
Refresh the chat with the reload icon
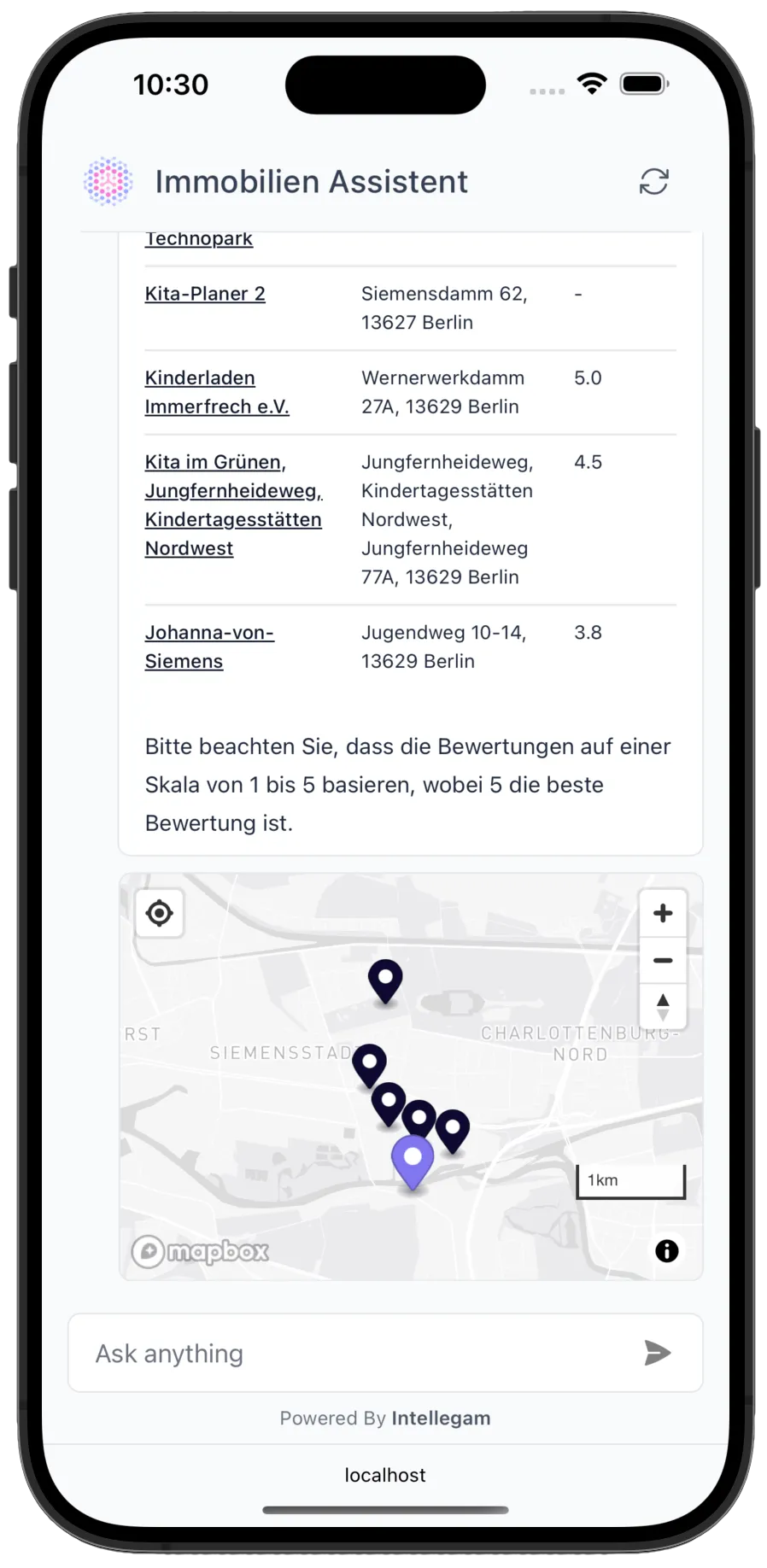[653, 181]
